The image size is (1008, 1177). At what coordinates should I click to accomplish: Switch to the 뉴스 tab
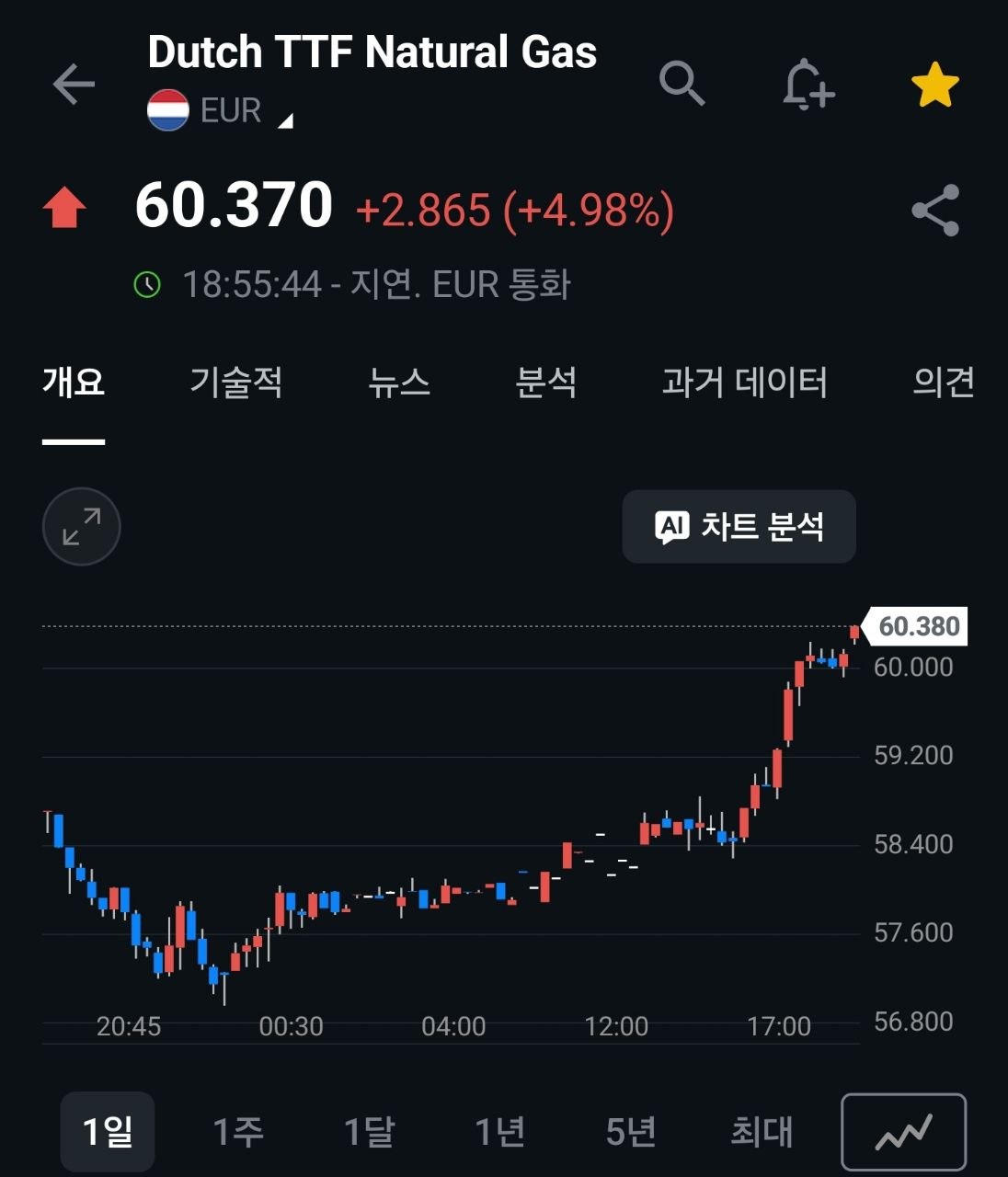(x=399, y=382)
